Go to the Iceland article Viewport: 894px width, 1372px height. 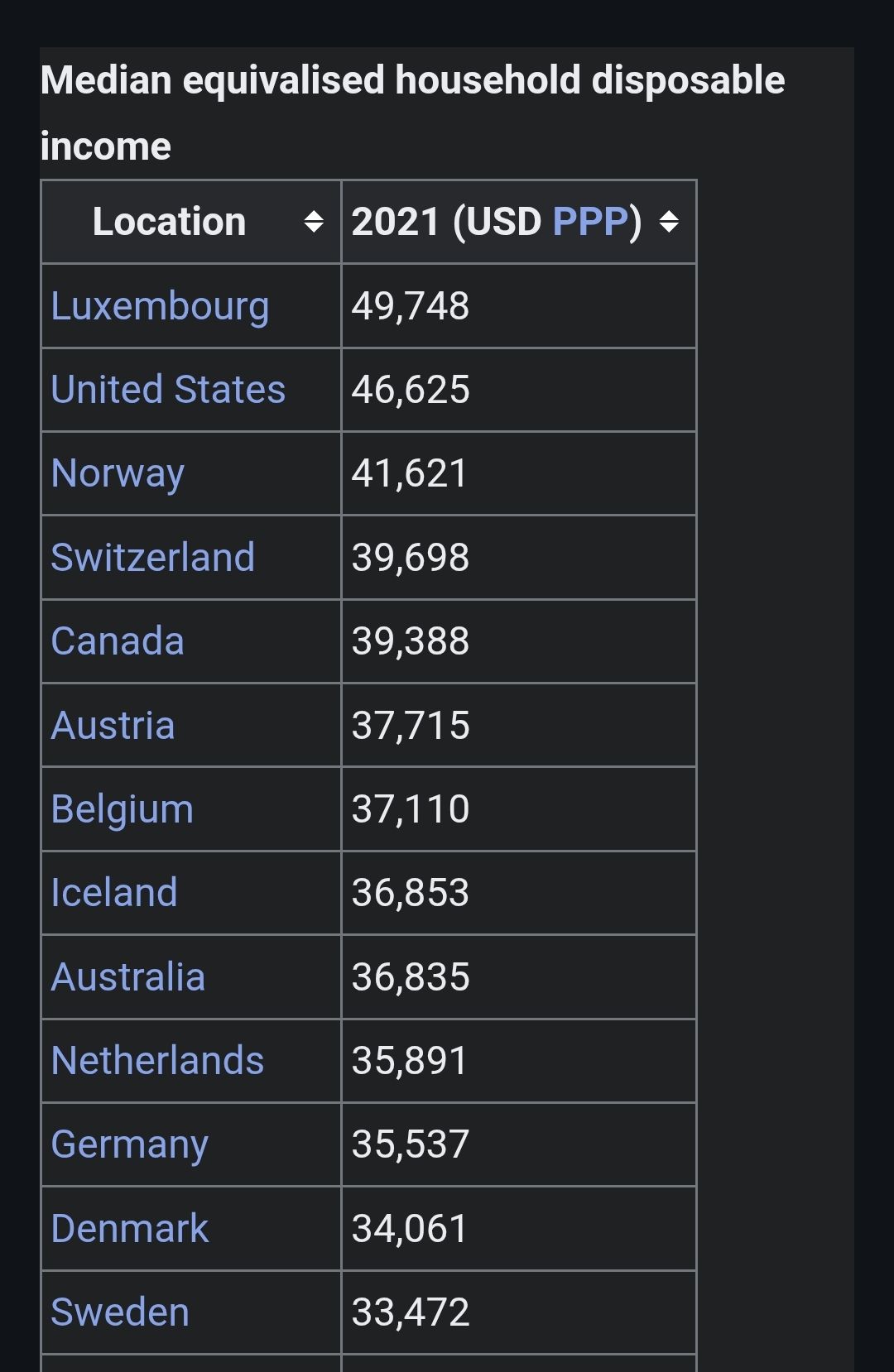(114, 893)
